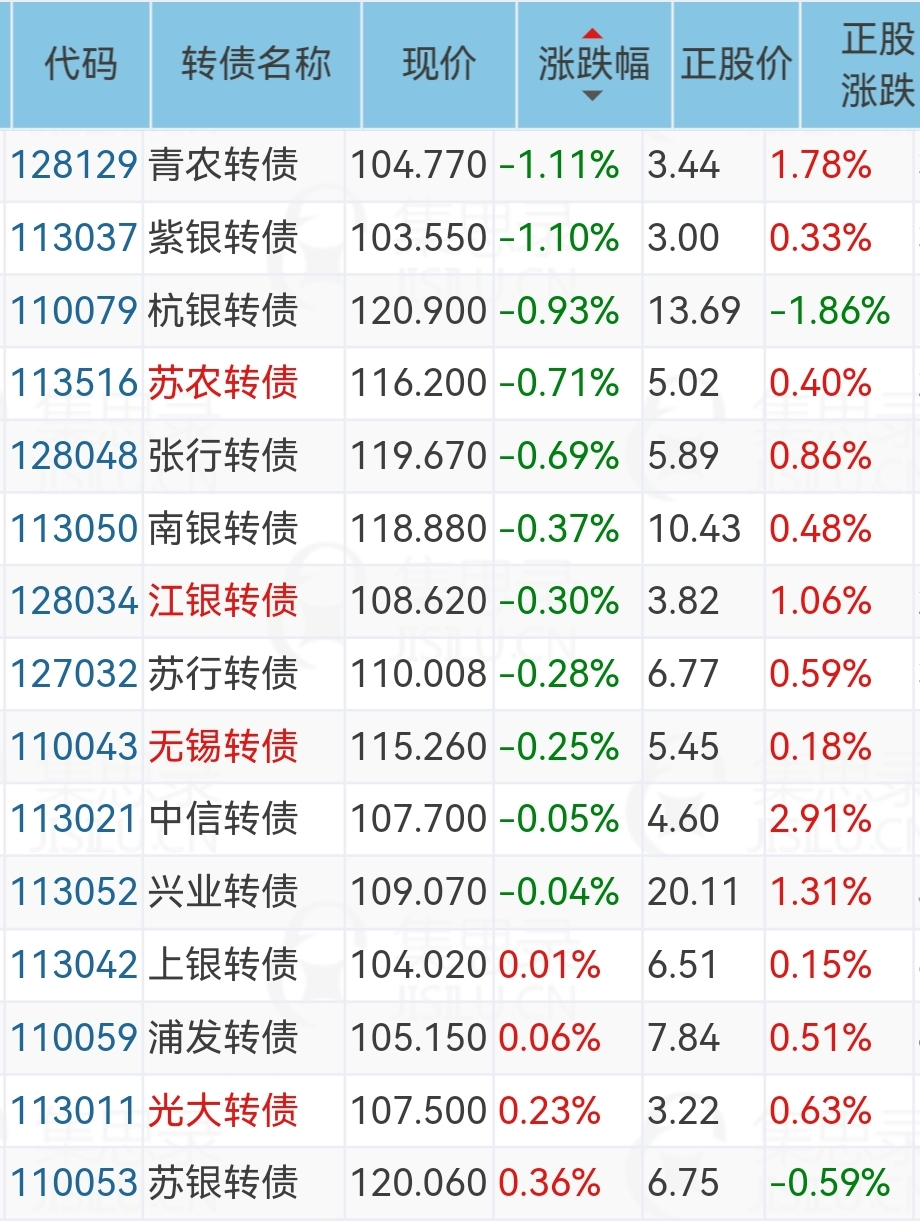Open bond code 128048 link

pyautogui.click(x=74, y=456)
